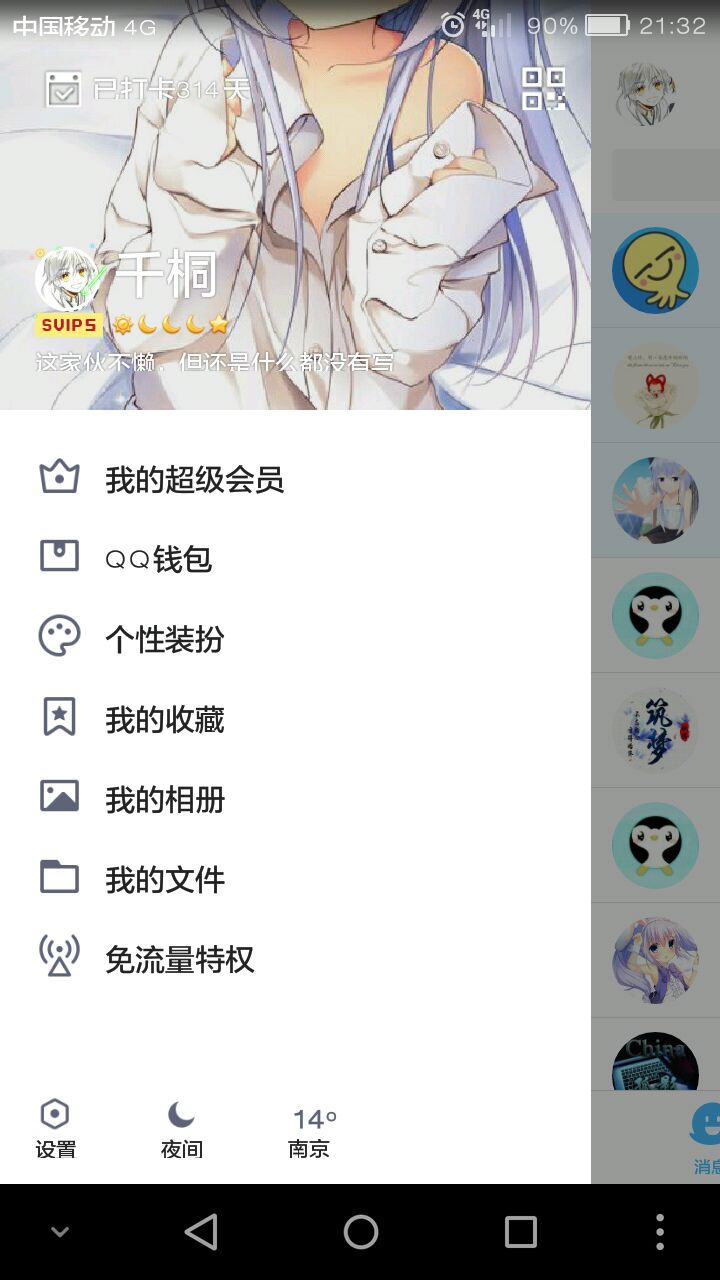Tap the 已打卡314天 check-in button
The height and width of the screenshot is (1280, 720).
pos(148,90)
